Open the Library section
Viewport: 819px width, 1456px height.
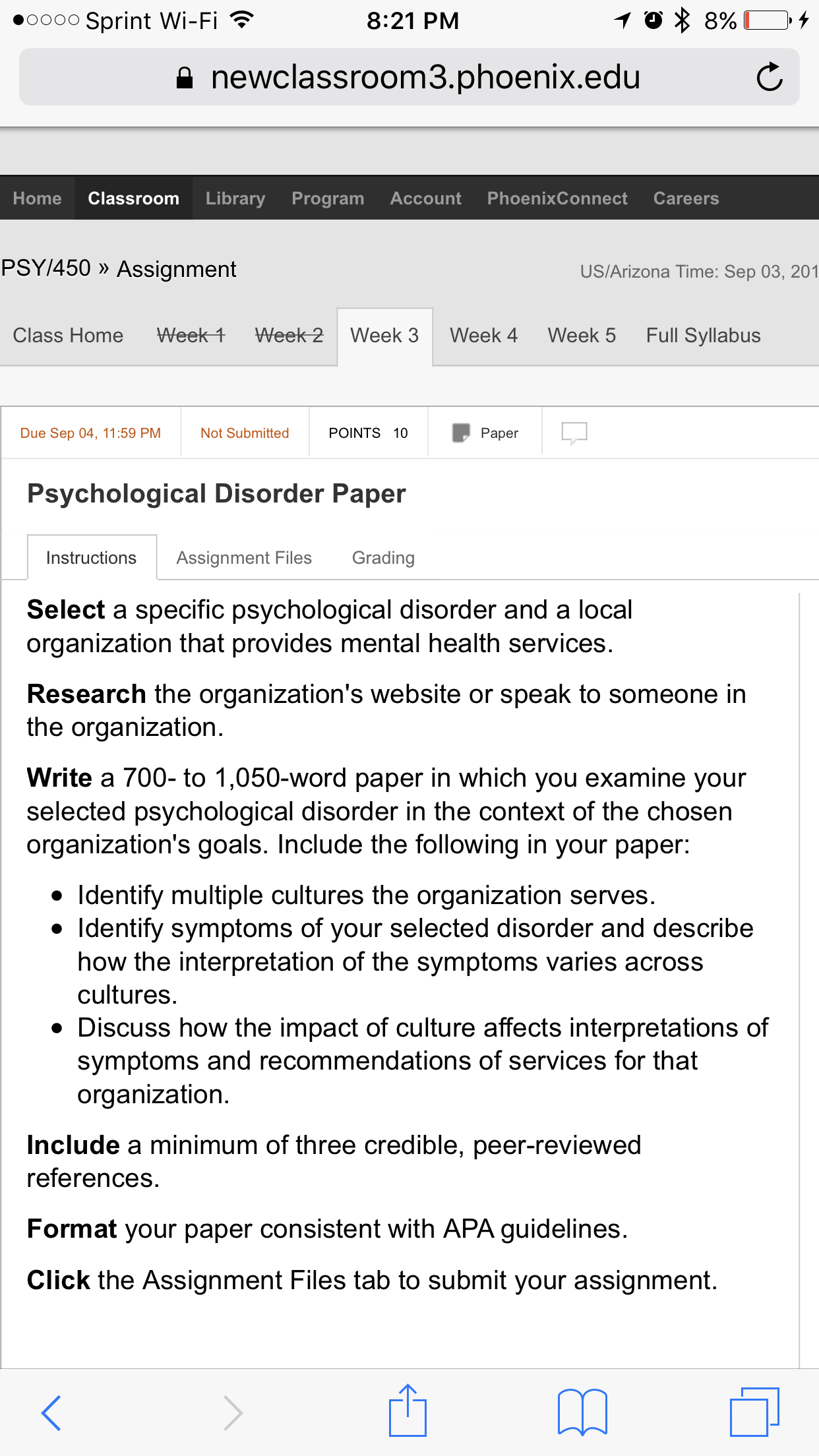click(235, 198)
